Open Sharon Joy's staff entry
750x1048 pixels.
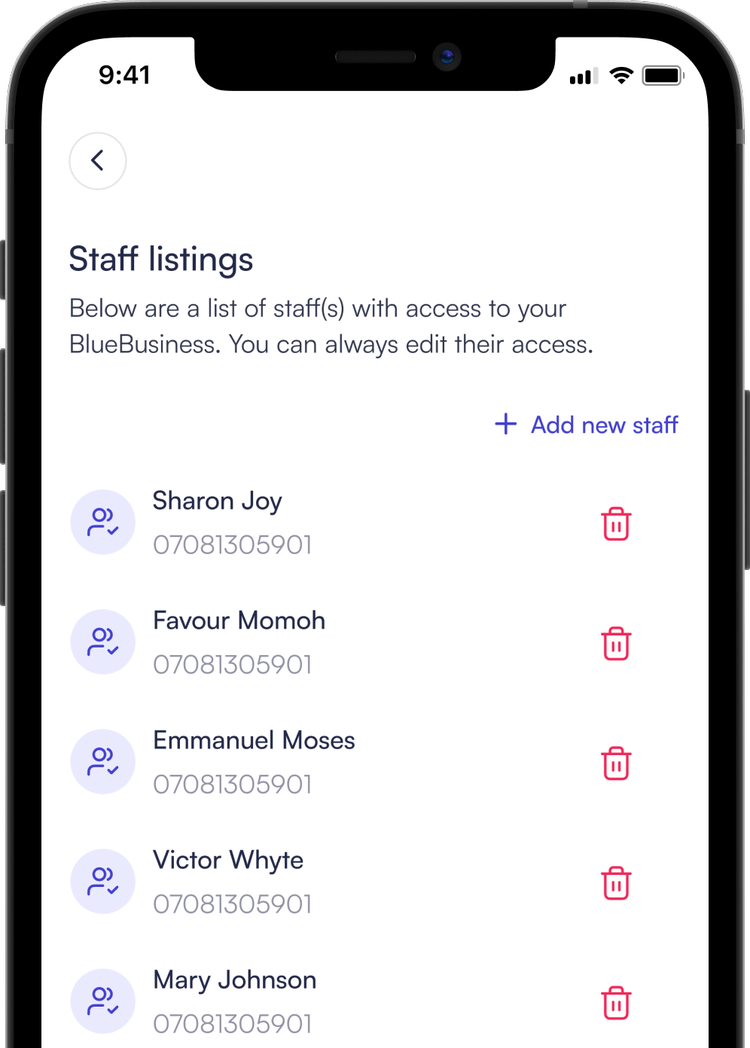click(x=217, y=502)
